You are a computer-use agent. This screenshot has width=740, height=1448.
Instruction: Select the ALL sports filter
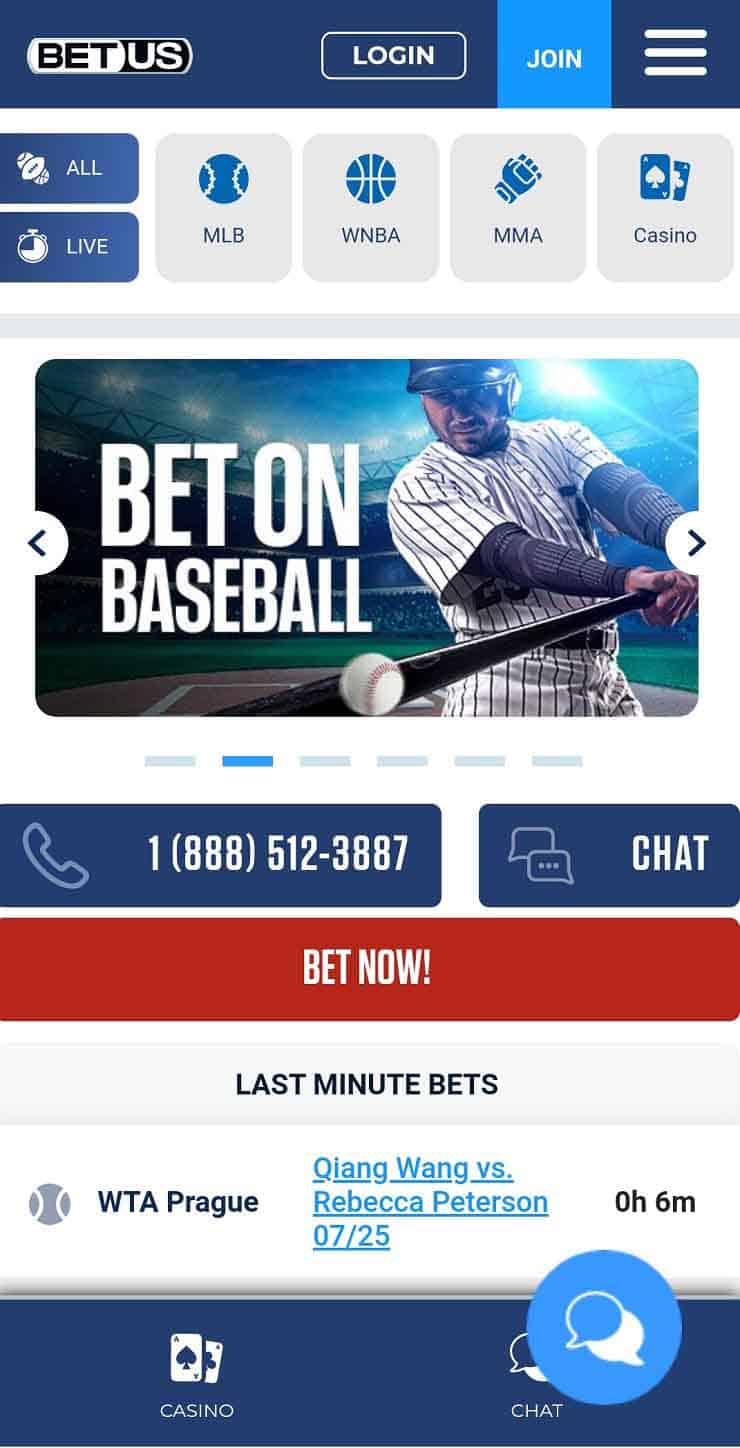(69, 168)
